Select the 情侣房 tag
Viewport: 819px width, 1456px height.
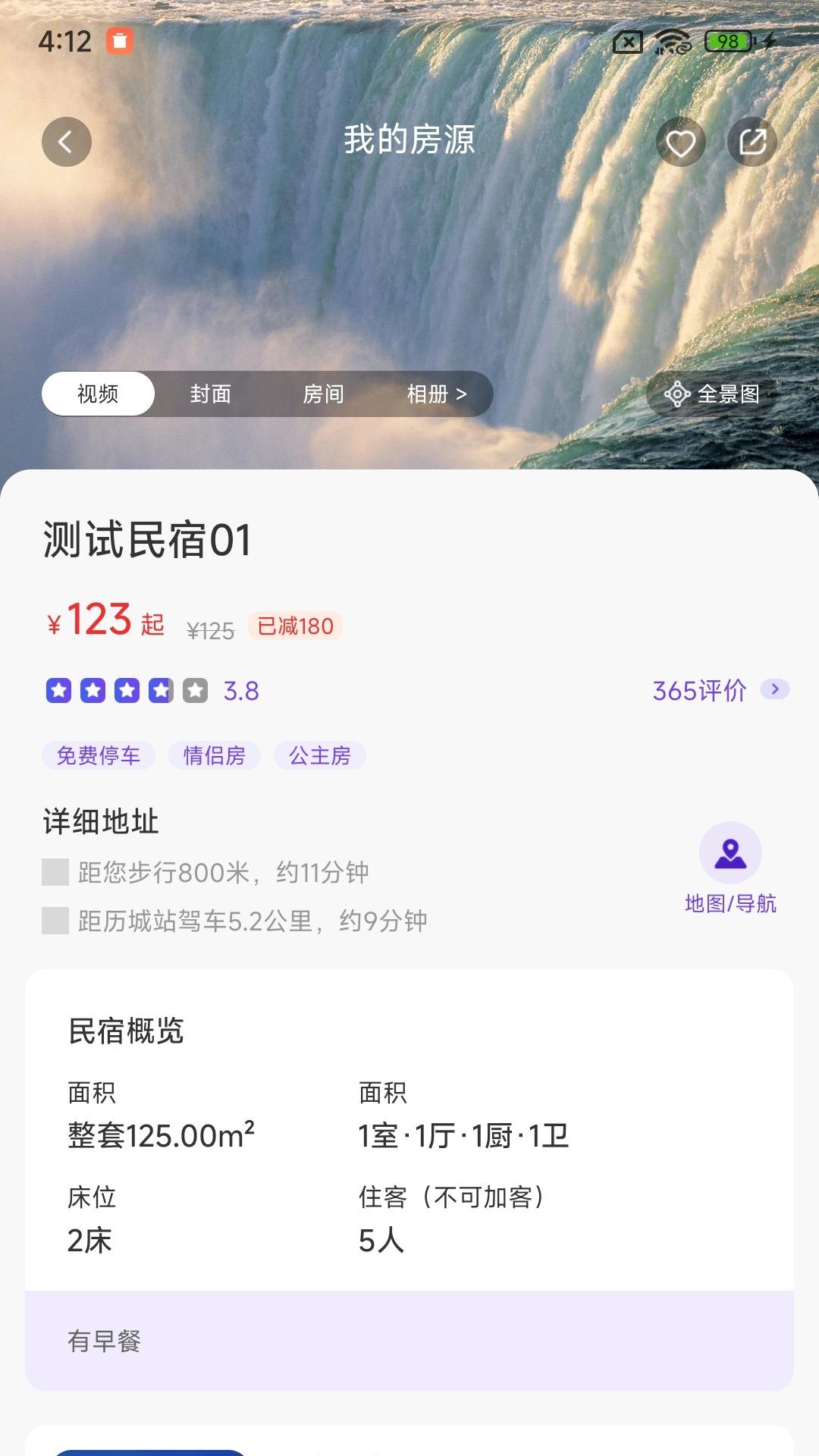[x=215, y=755]
